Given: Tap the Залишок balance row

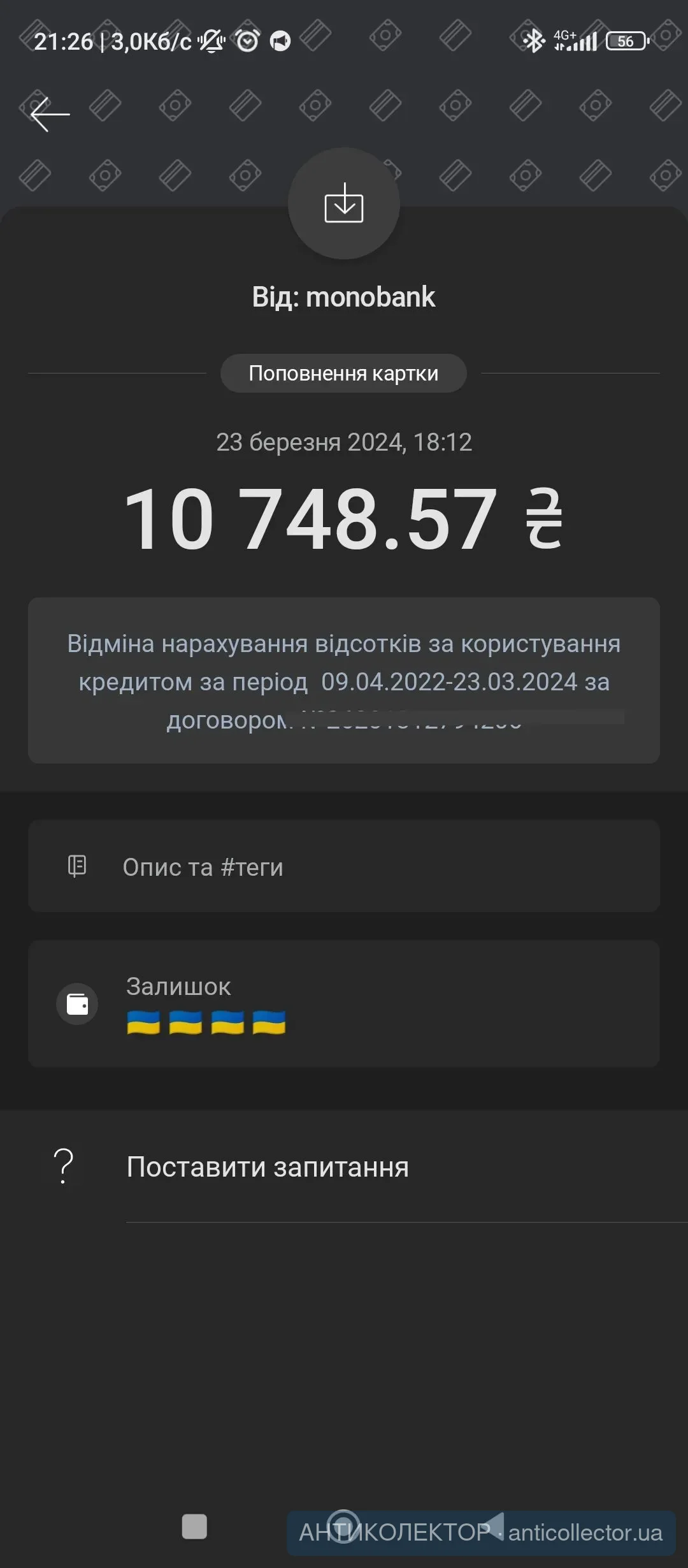Looking at the screenshot, I should [344, 1004].
